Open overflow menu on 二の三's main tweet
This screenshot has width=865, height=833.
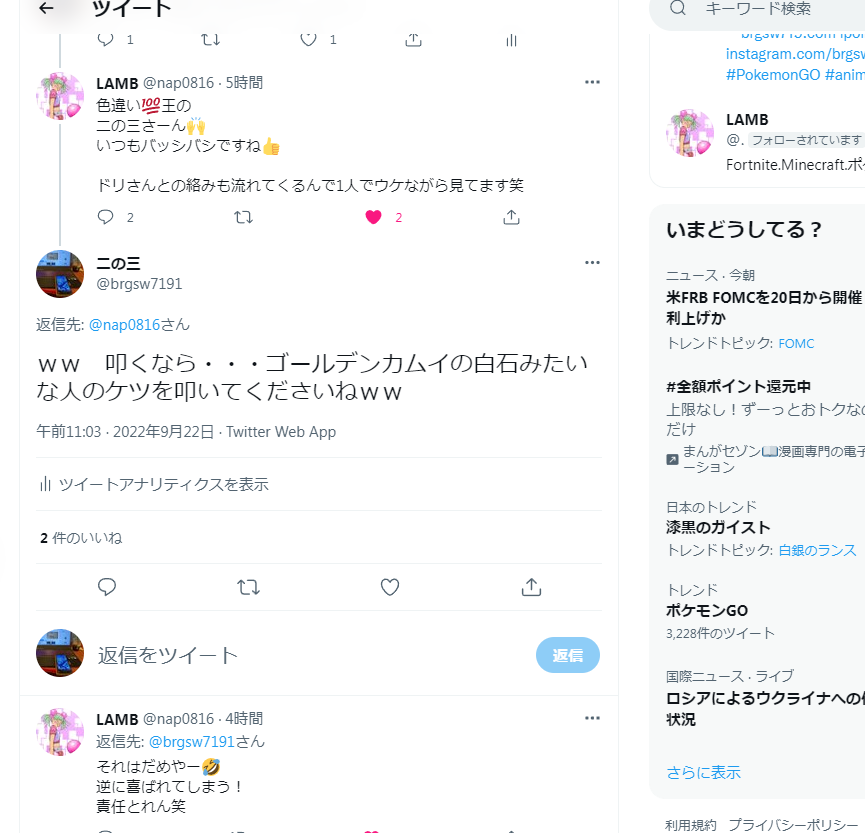pos(592,263)
